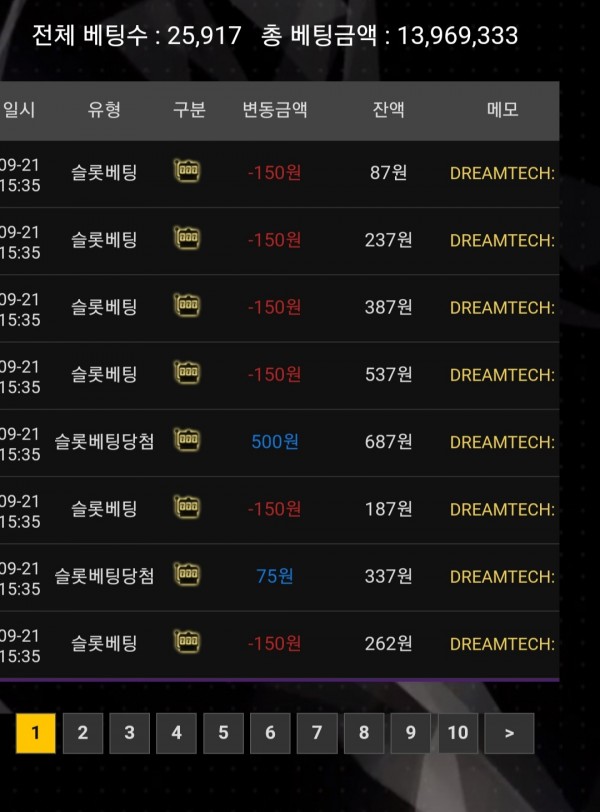Go to page 7
The image size is (600, 812).
click(x=317, y=733)
